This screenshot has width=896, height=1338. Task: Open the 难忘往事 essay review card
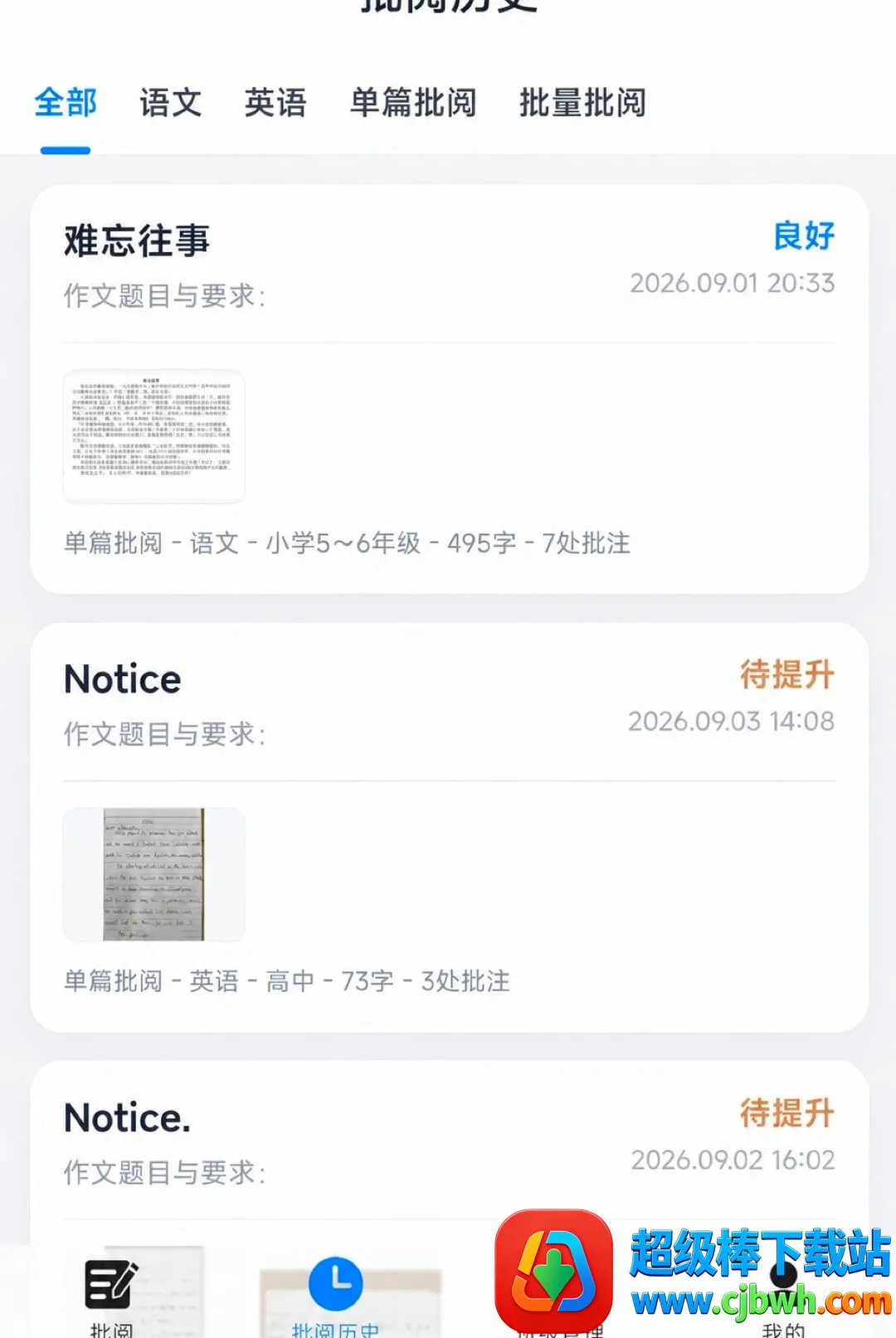(449, 389)
